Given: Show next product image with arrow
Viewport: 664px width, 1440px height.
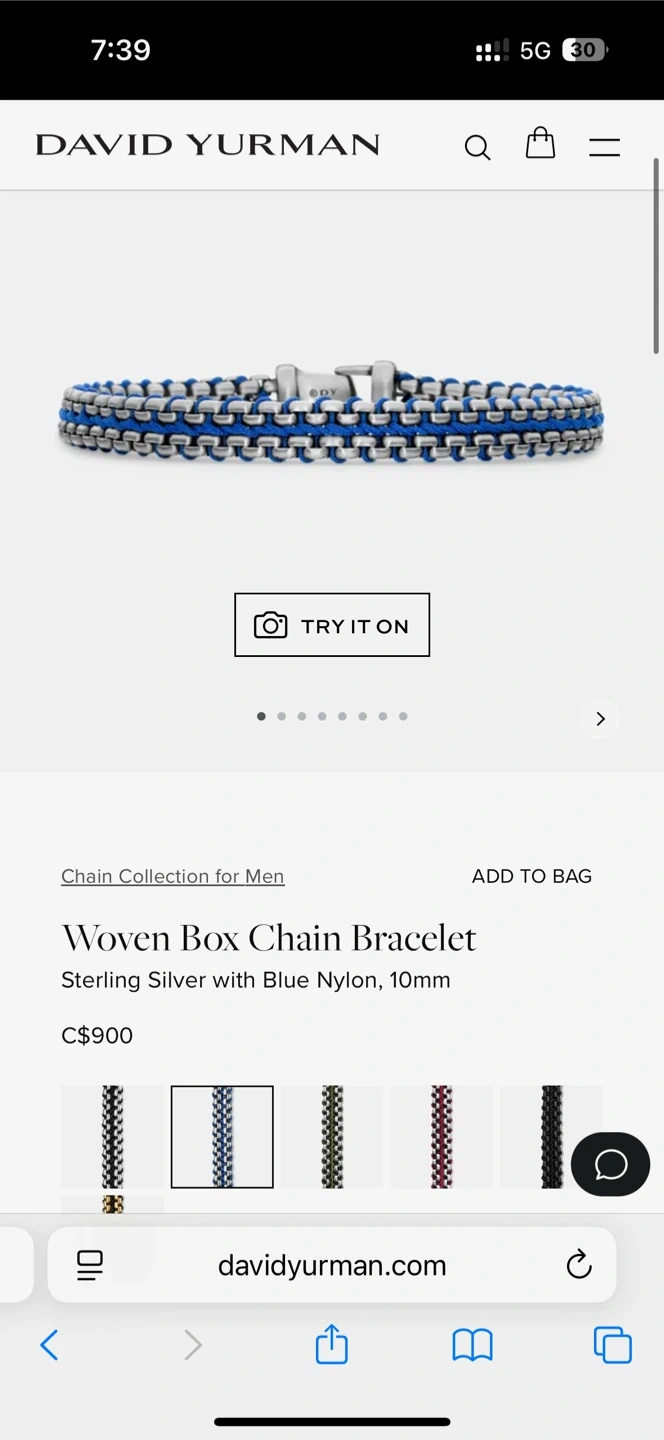Looking at the screenshot, I should pyautogui.click(x=600, y=718).
